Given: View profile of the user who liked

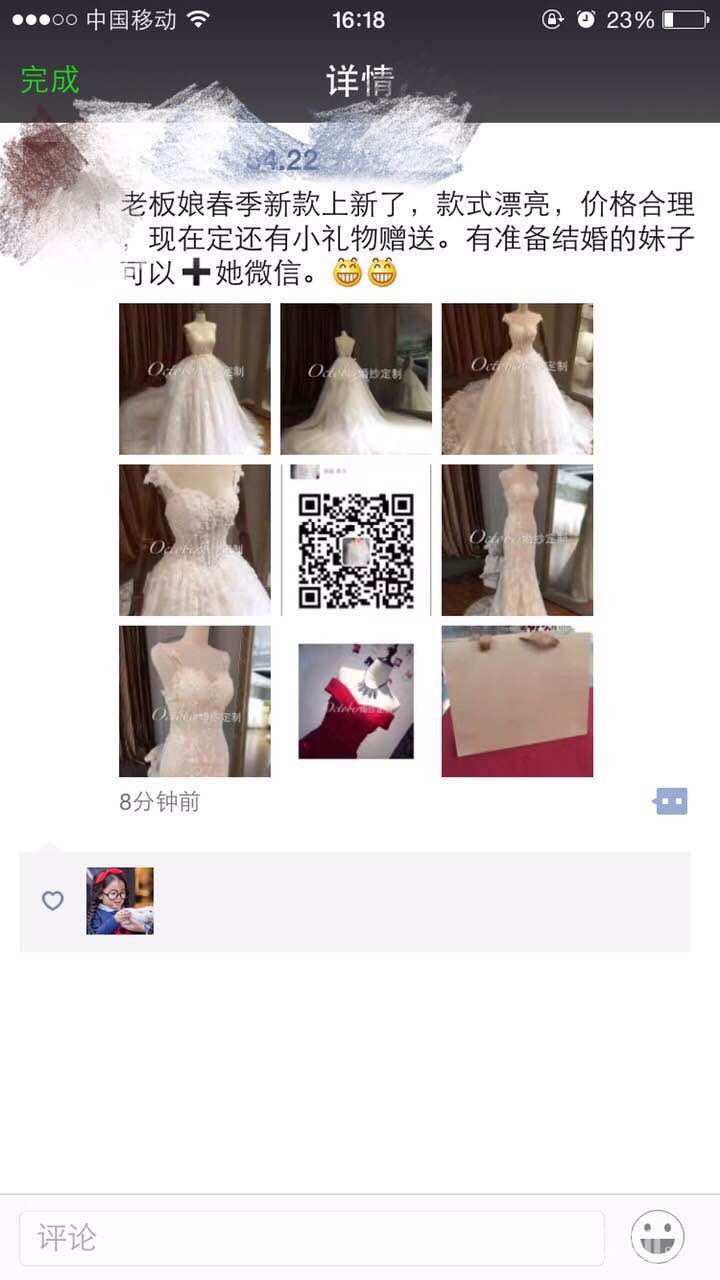Looking at the screenshot, I should click(x=120, y=901).
